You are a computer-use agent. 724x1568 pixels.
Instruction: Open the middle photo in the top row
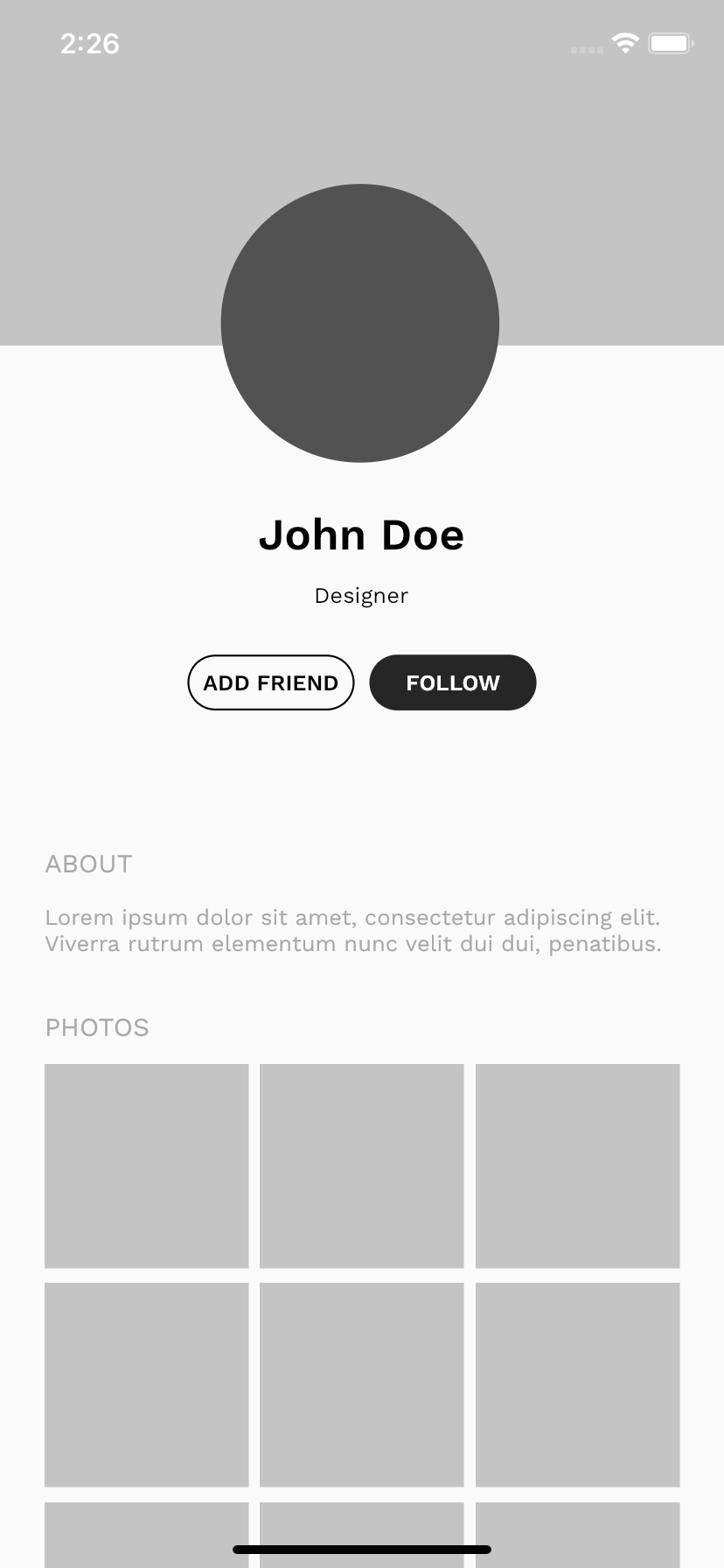(x=362, y=1165)
